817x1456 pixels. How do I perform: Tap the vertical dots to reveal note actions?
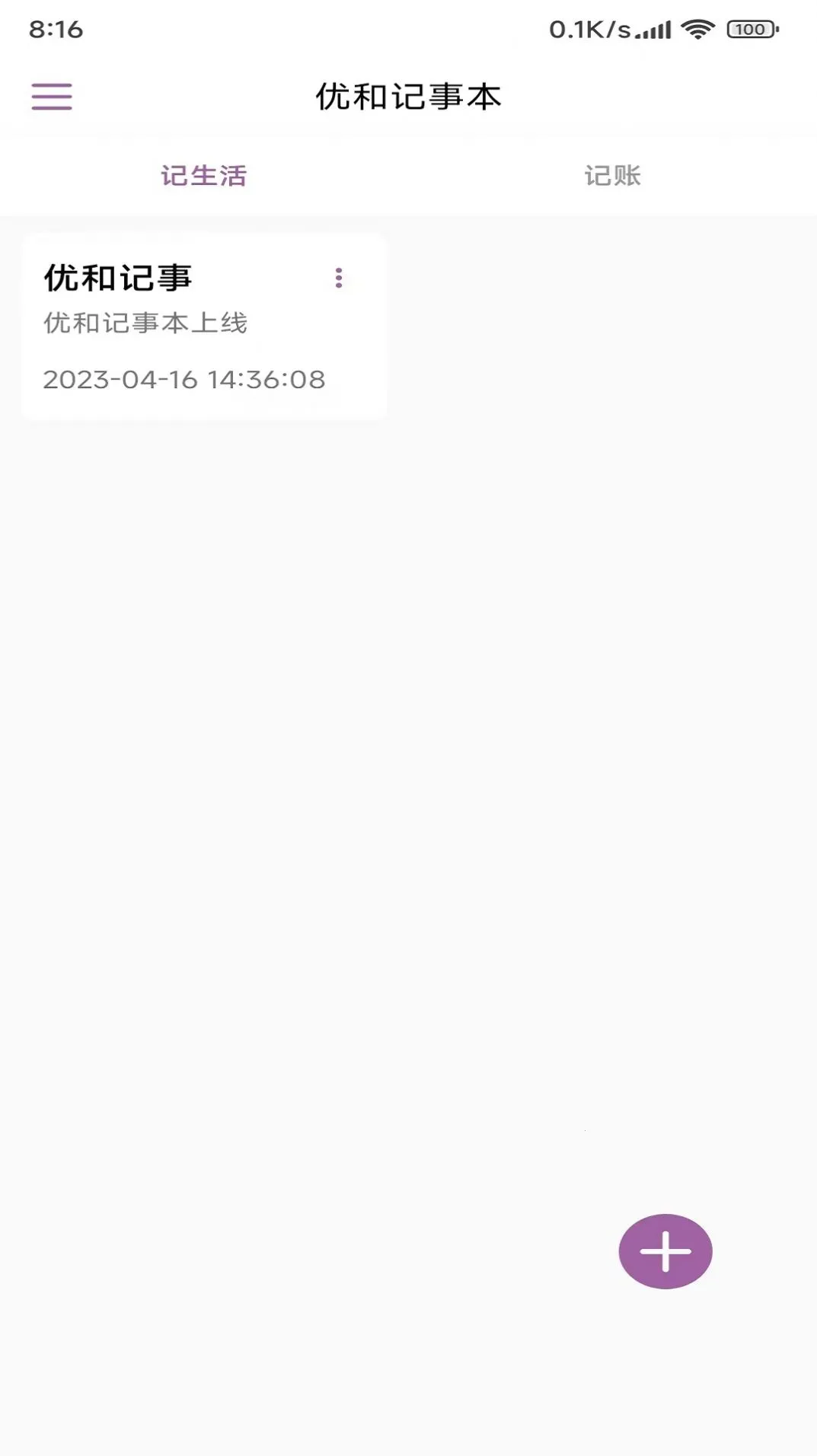pos(339,279)
